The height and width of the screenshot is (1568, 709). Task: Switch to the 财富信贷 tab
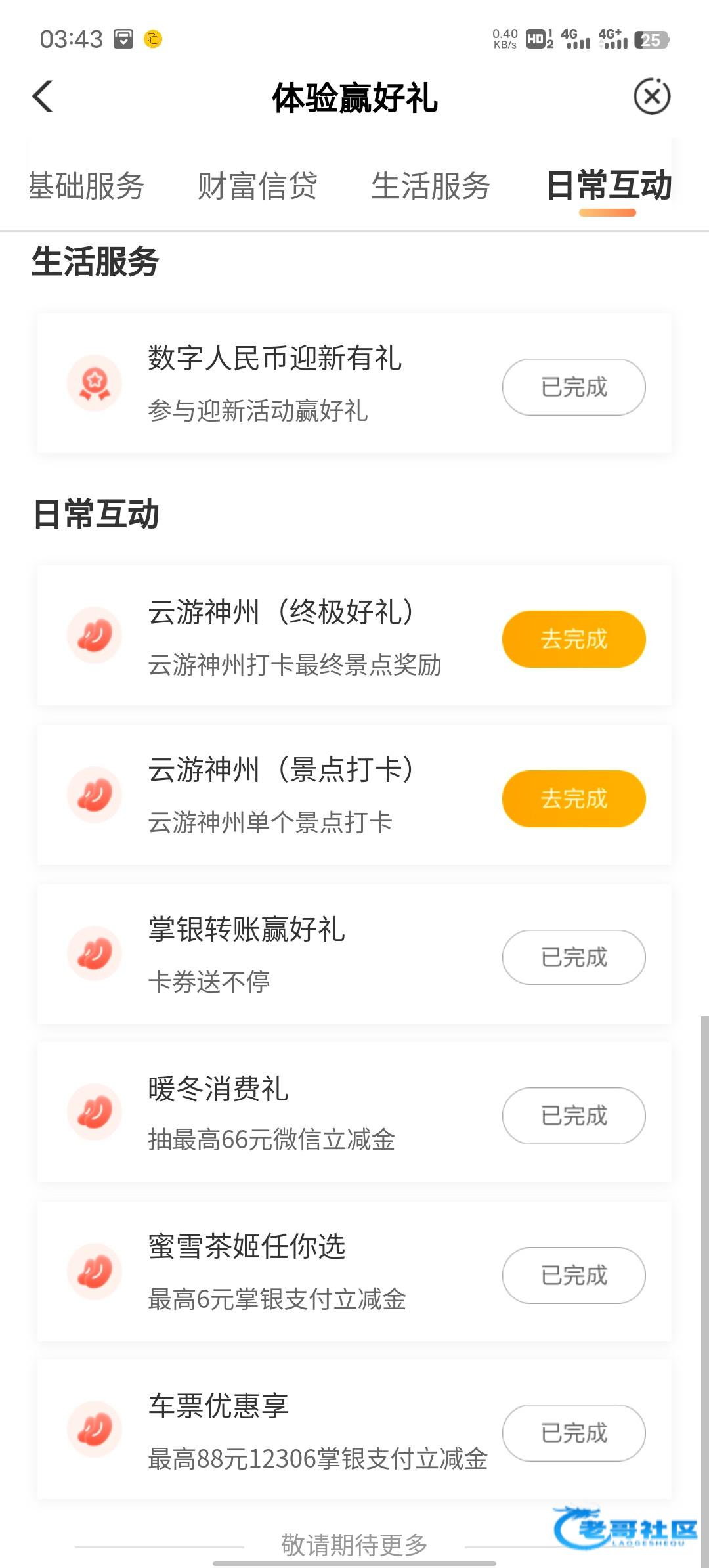click(x=257, y=186)
